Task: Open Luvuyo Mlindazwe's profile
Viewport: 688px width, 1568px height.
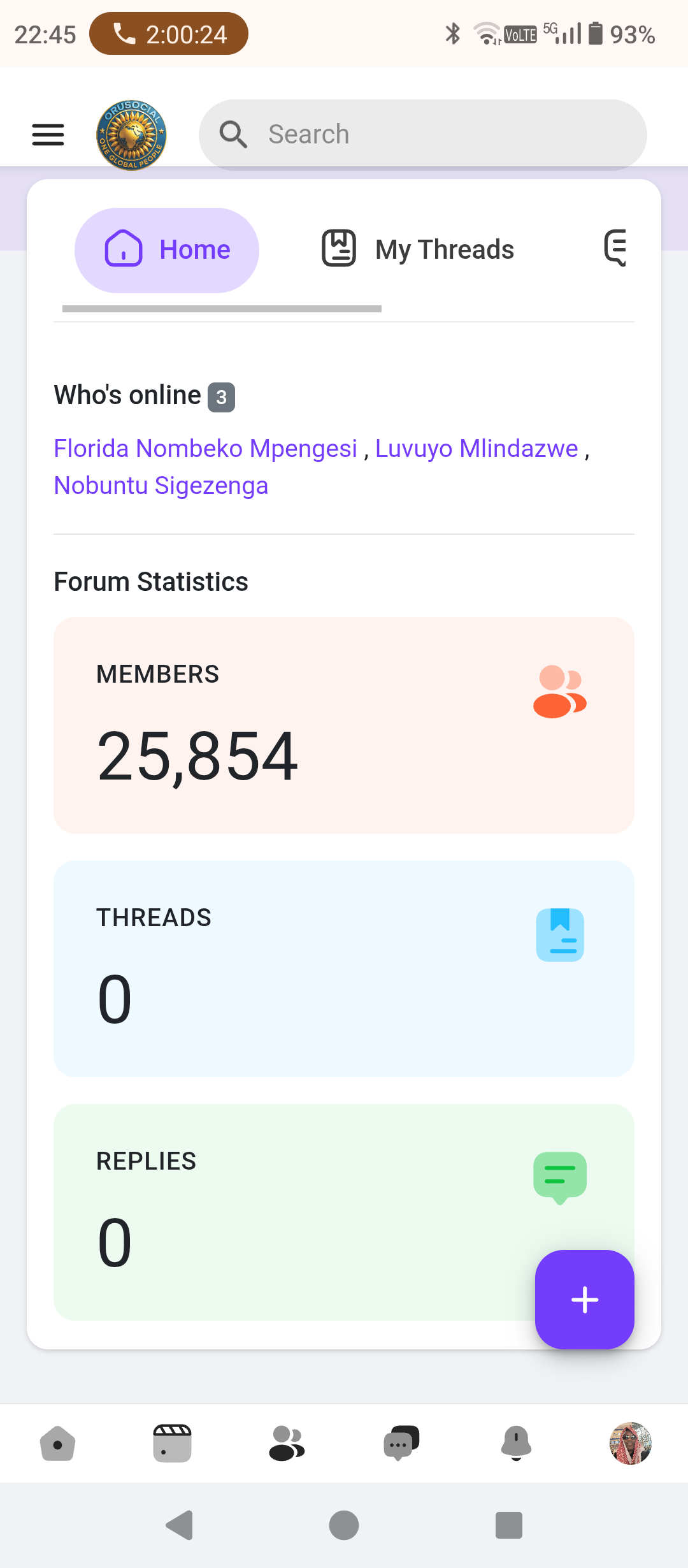Action: (x=477, y=449)
